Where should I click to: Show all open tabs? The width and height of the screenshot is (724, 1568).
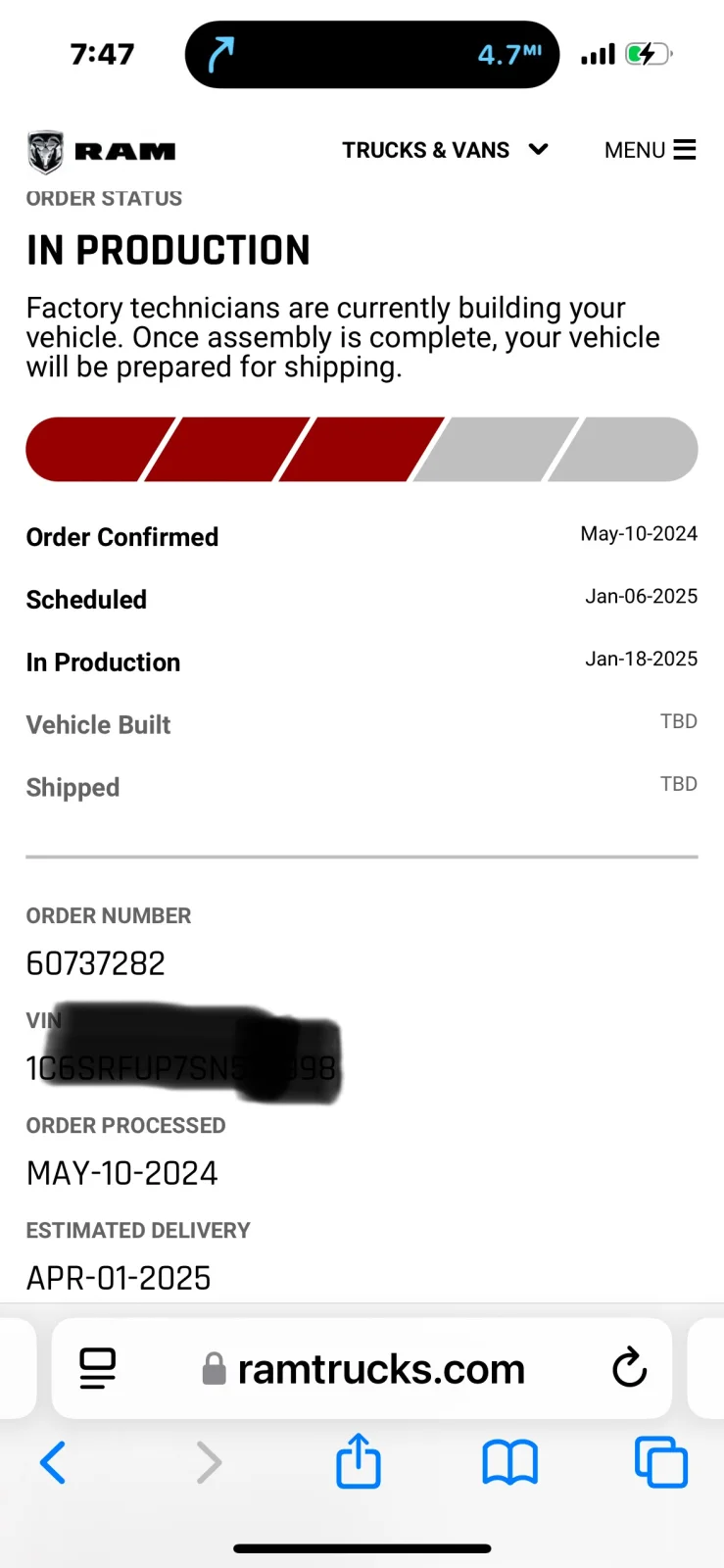click(660, 1463)
